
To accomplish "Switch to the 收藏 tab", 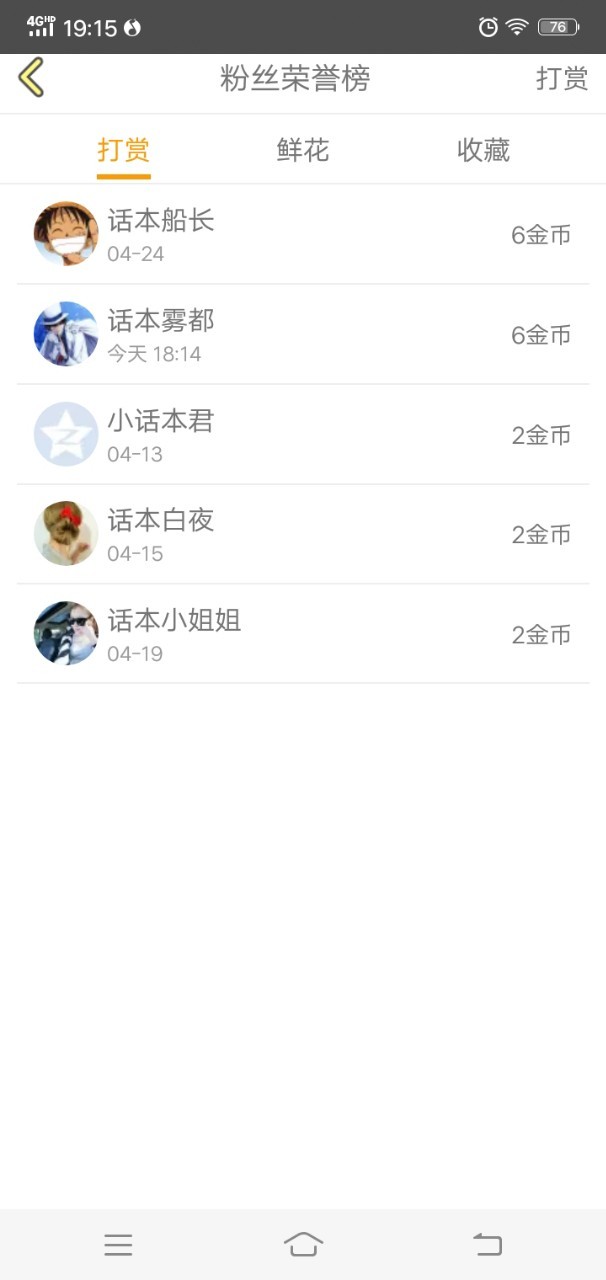I will click(484, 150).
